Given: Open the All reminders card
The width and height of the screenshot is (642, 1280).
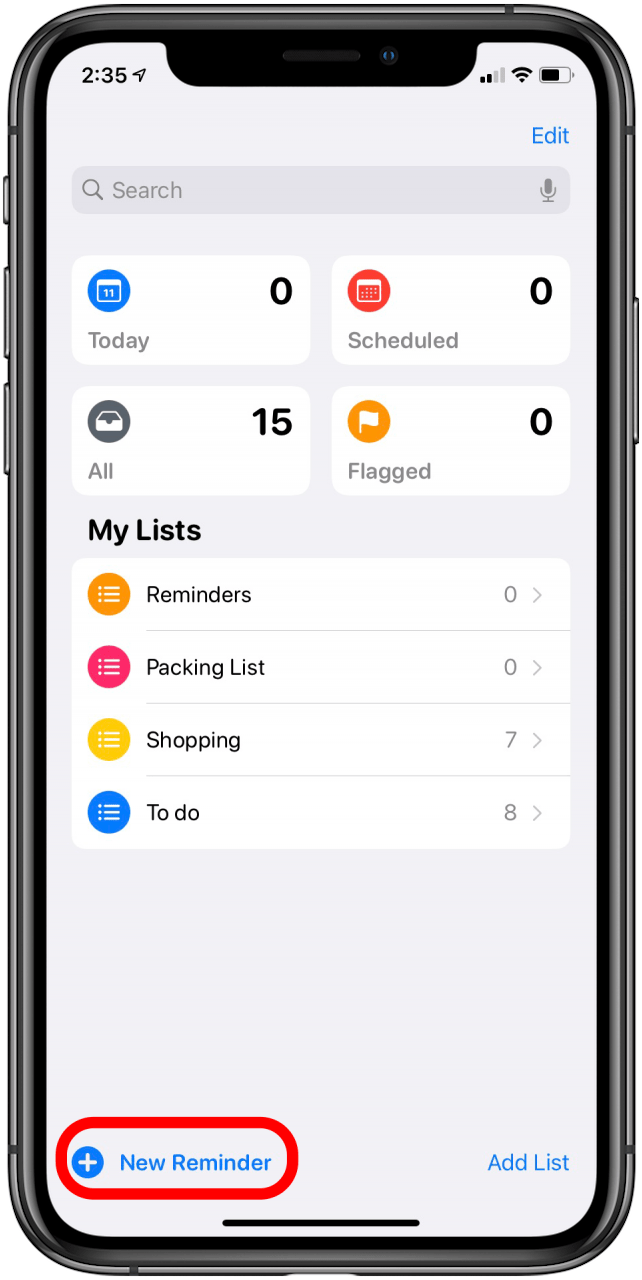Looking at the screenshot, I should click(190, 441).
